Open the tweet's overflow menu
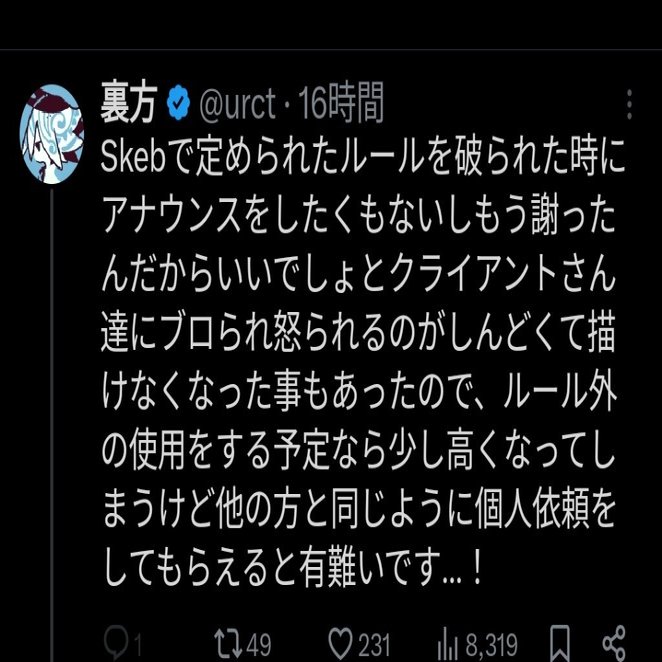The width and height of the screenshot is (662, 662). (x=628, y=104)
